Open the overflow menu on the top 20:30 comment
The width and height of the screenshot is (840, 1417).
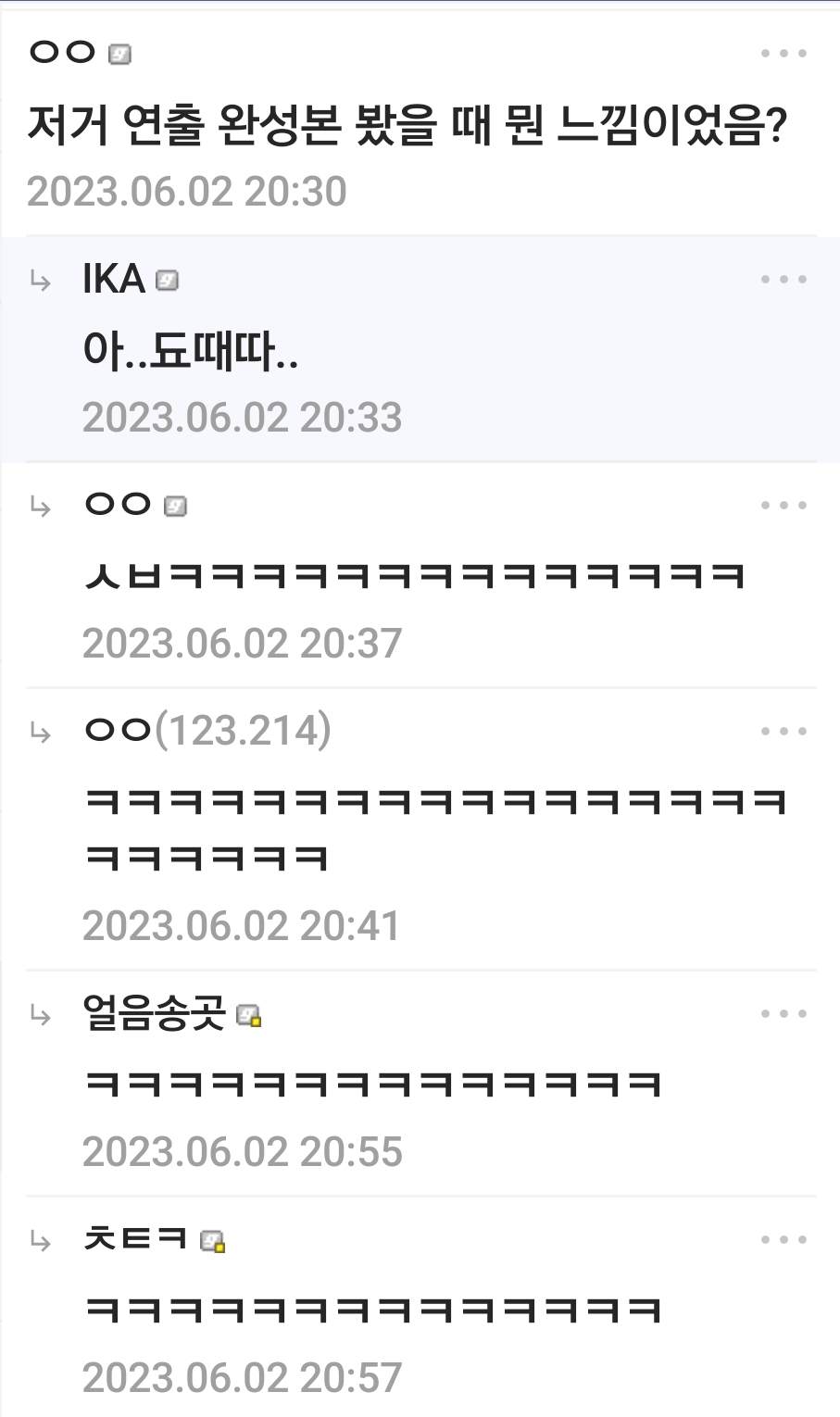point(784,54)
